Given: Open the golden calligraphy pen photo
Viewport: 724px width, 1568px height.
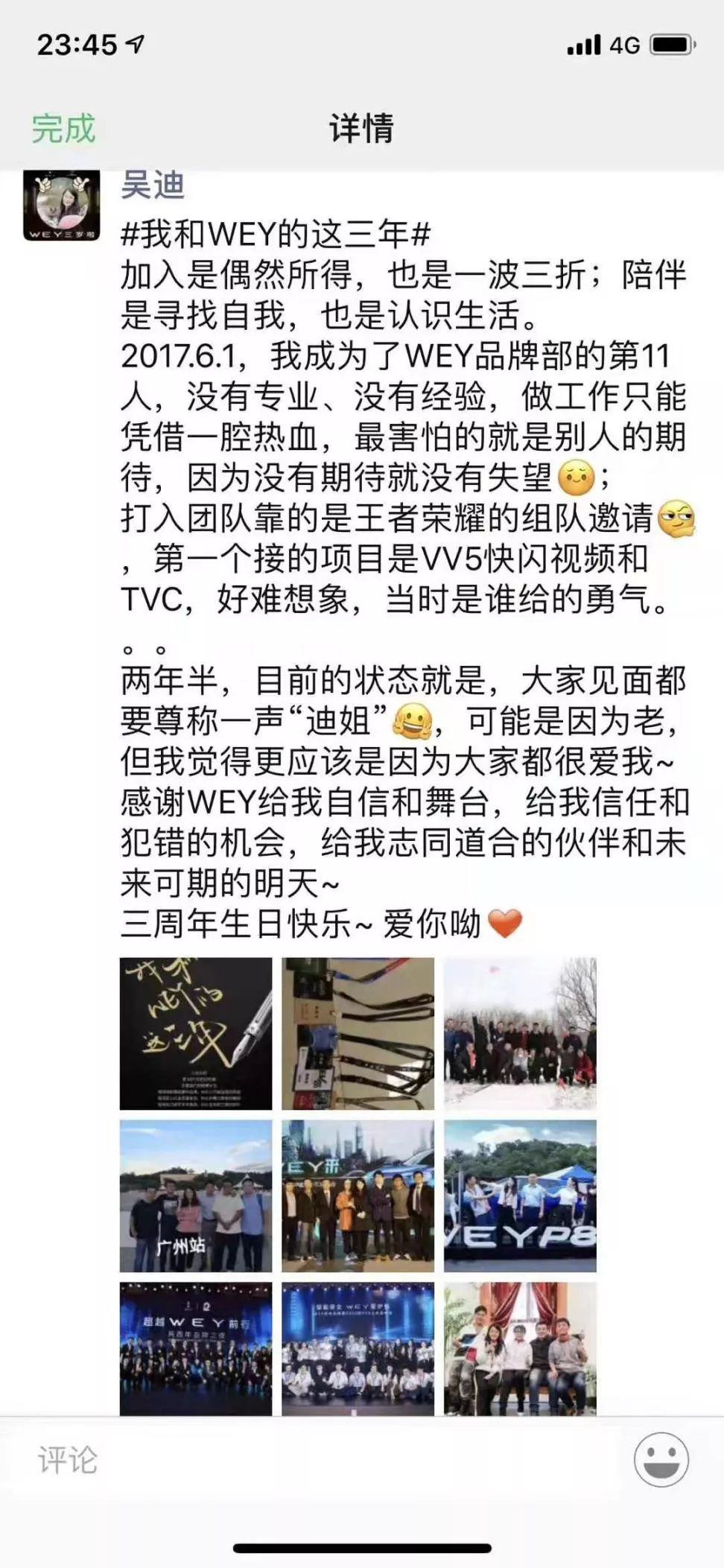Looking at the screenshot, I should click(196, 1033).
